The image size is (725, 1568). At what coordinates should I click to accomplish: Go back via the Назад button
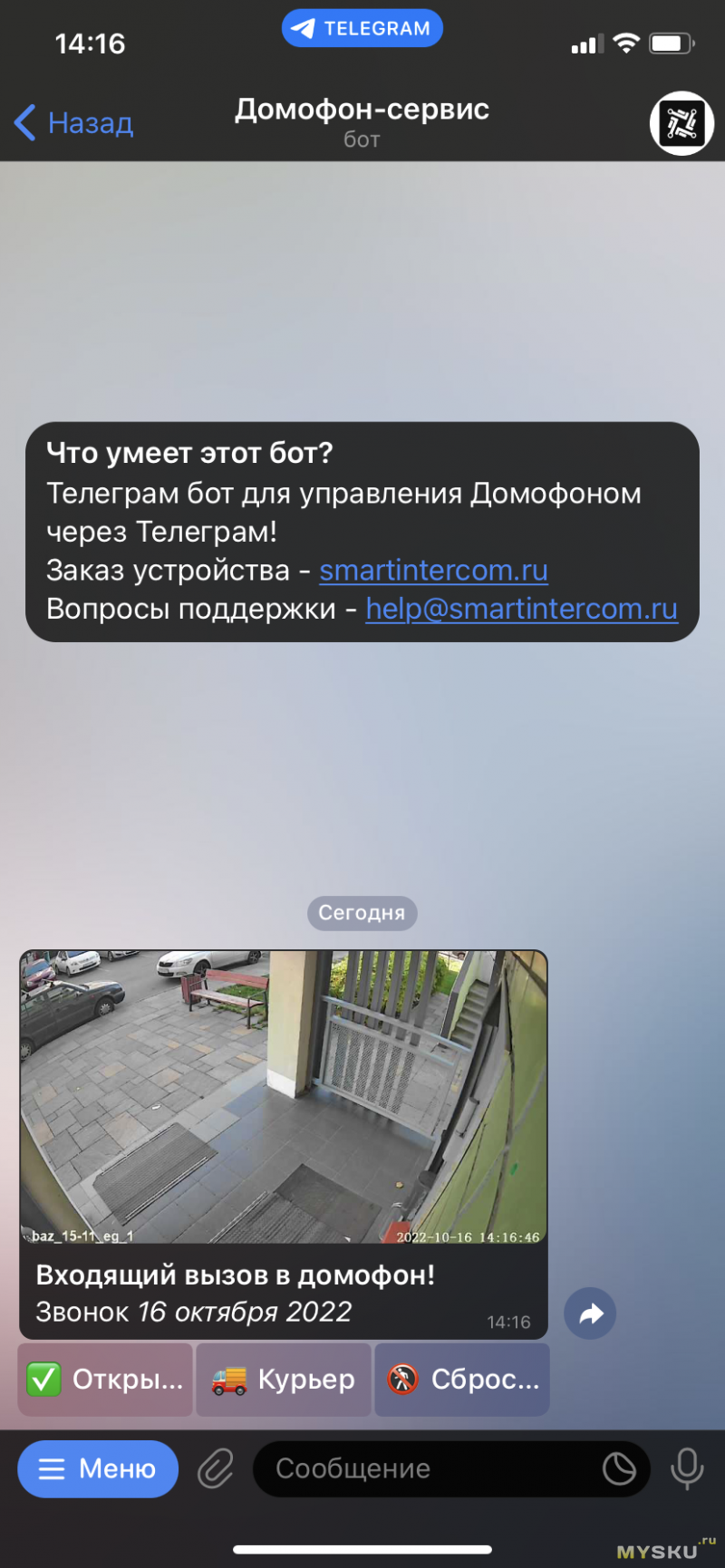click(74, 122)
